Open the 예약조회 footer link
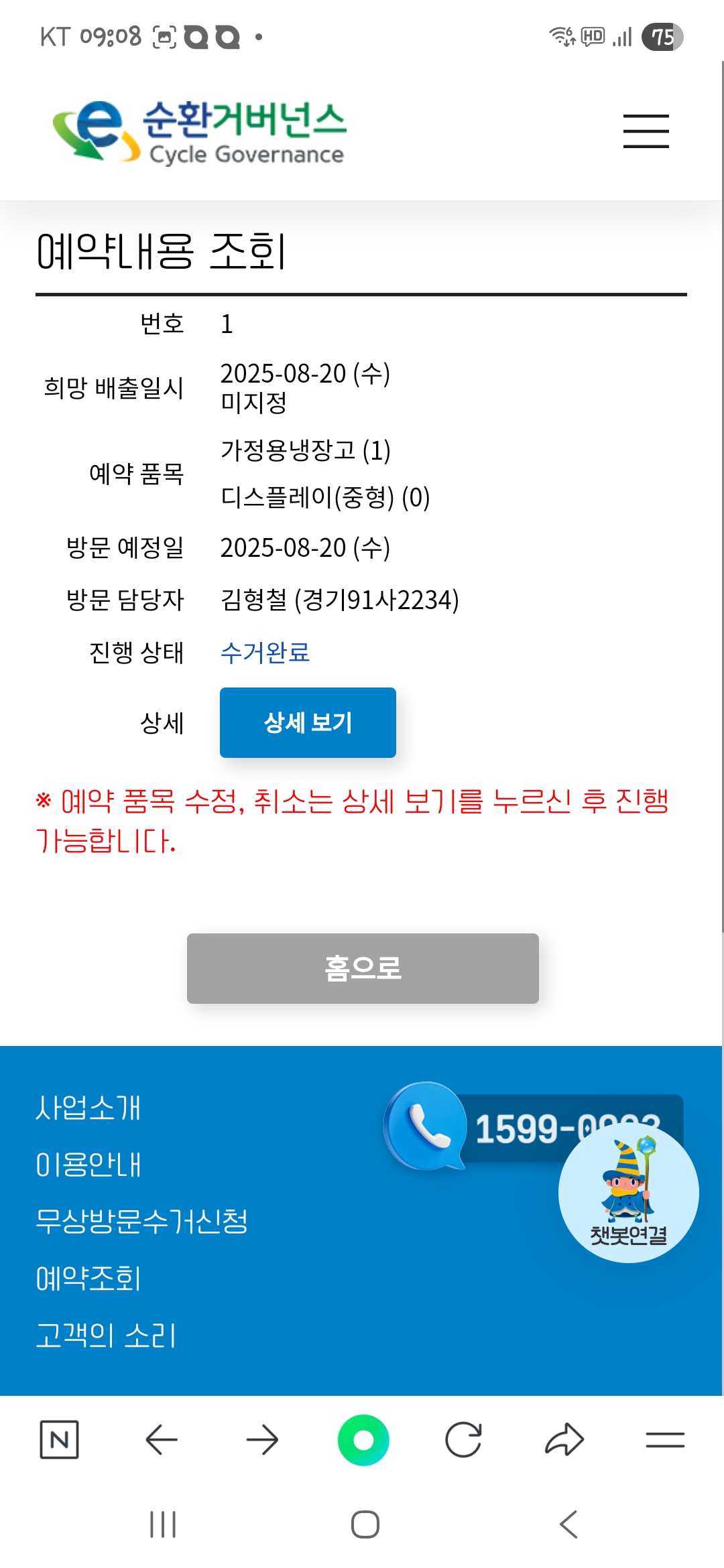The width and height of the screenshot is (724, 1568). pos(88,1278)
